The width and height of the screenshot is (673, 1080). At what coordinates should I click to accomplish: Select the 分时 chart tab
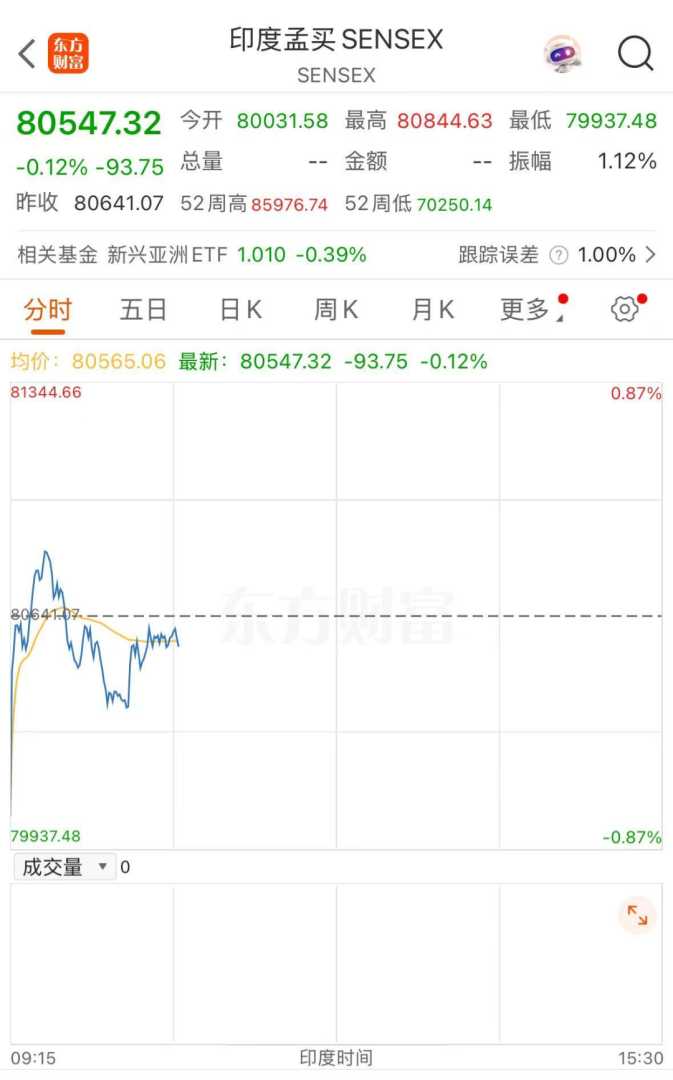[48, 310]
